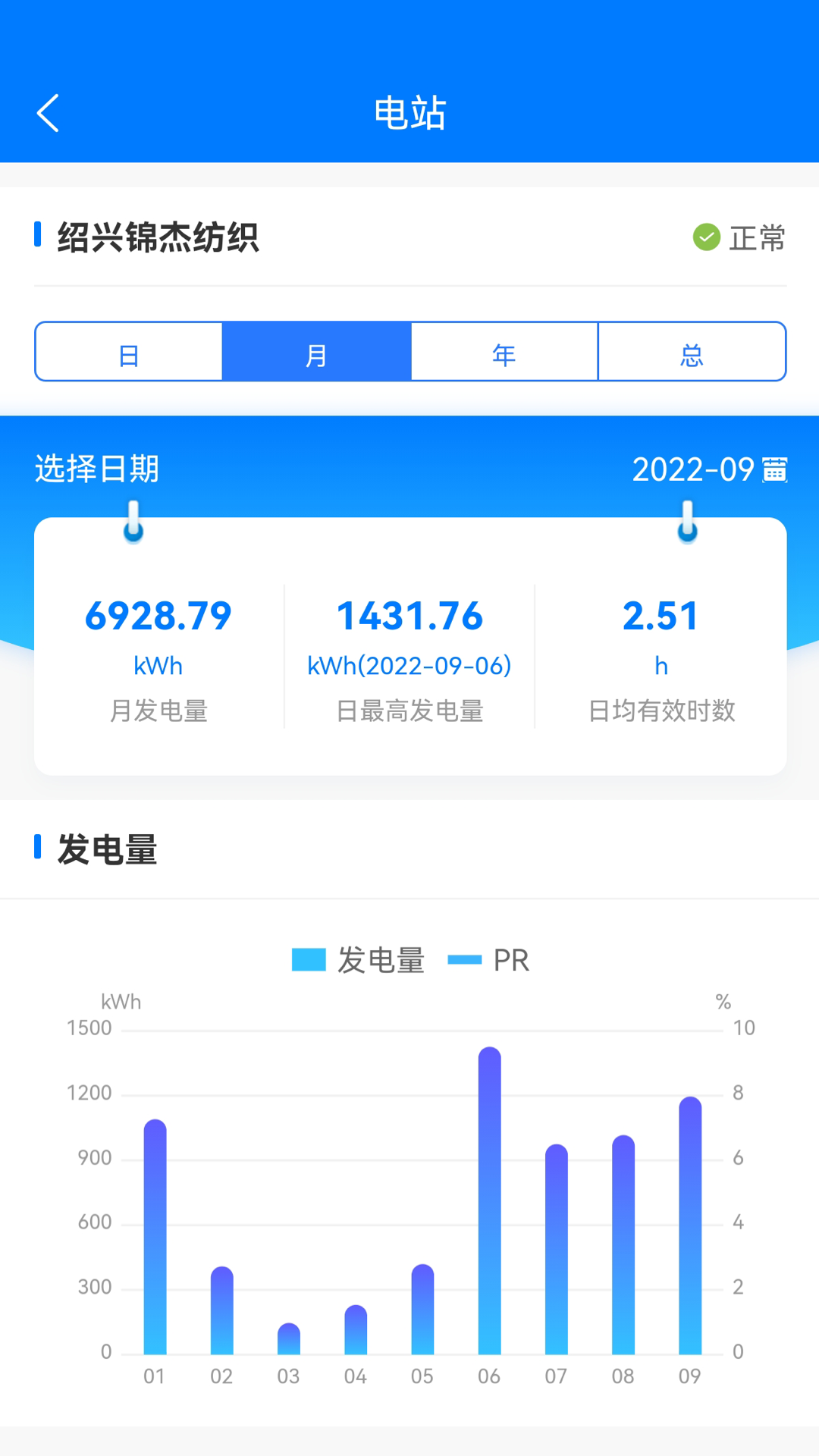This screenshot has height=1456, width=819.
Task: Go back from the 电站 page
Action: point(48,114)
